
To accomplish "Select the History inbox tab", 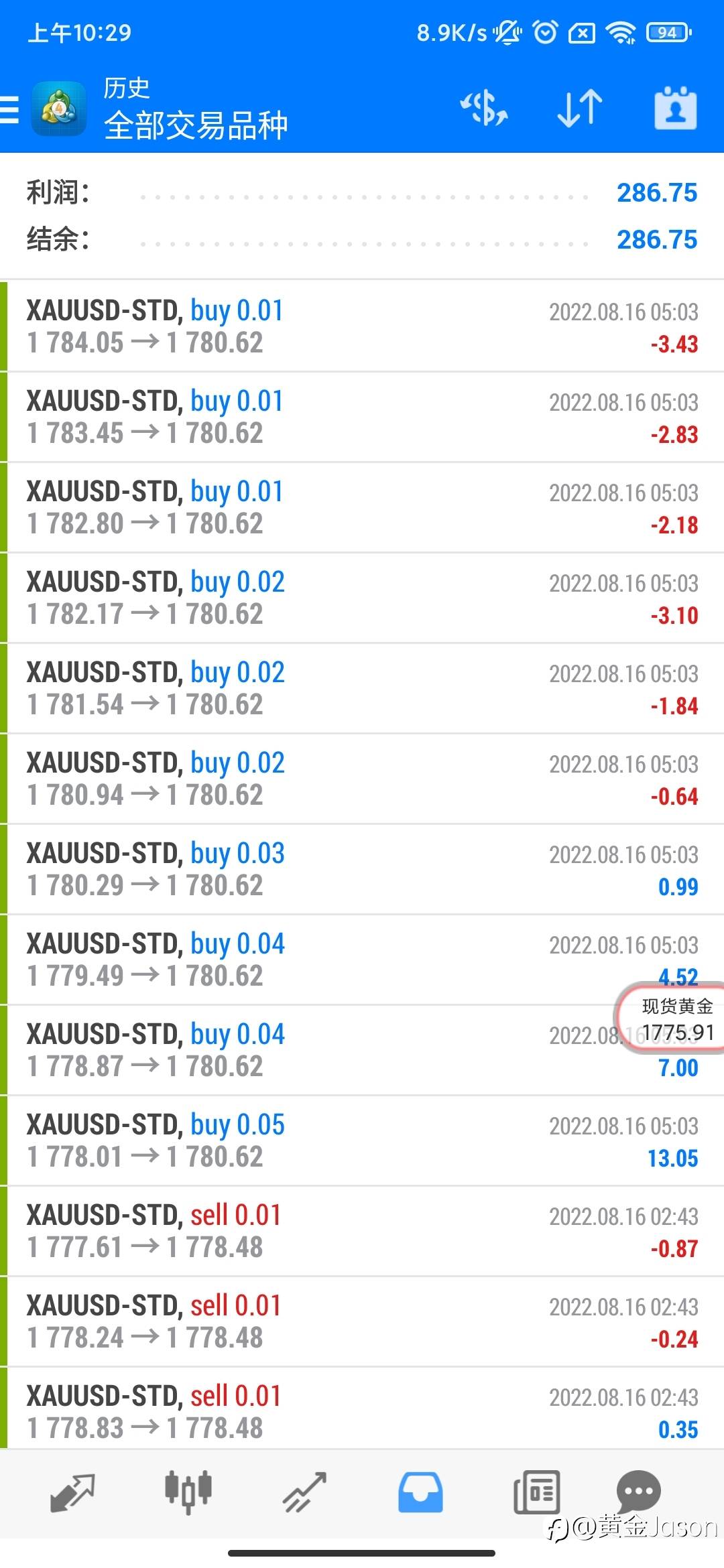I will click(420, 1492).
